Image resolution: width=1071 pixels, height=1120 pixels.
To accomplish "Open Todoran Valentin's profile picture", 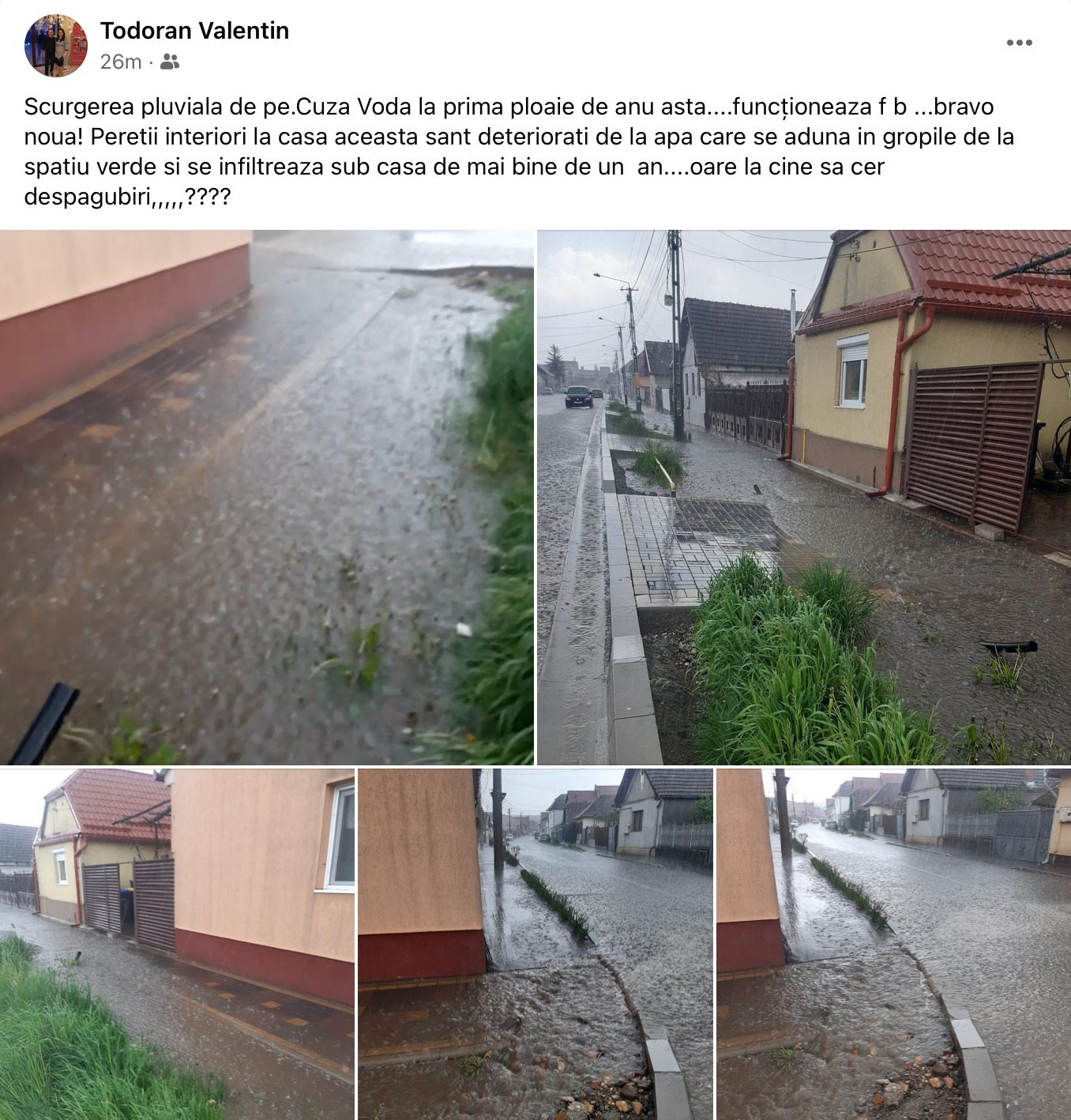I will click(55, 45).
